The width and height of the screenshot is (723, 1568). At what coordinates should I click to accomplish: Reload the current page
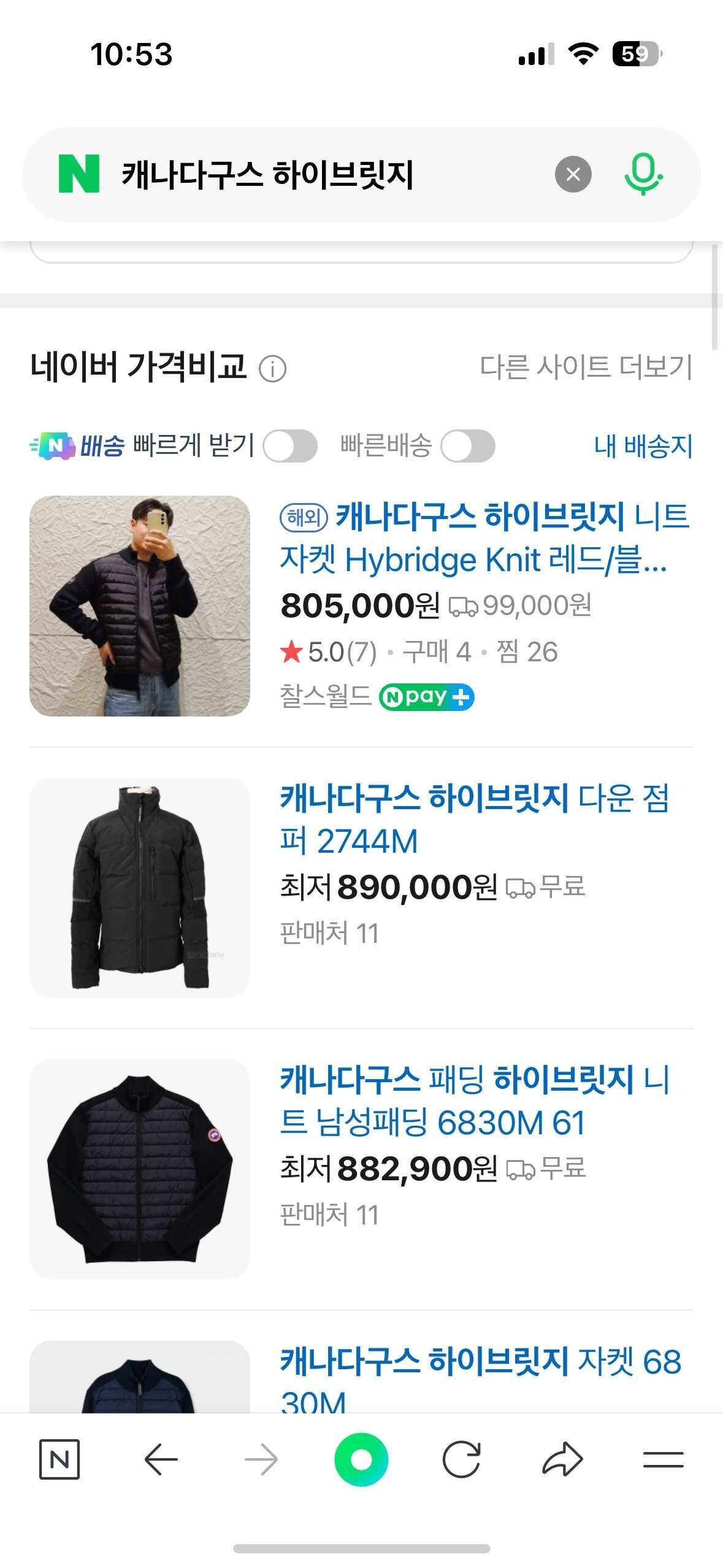coord(461,1459)
